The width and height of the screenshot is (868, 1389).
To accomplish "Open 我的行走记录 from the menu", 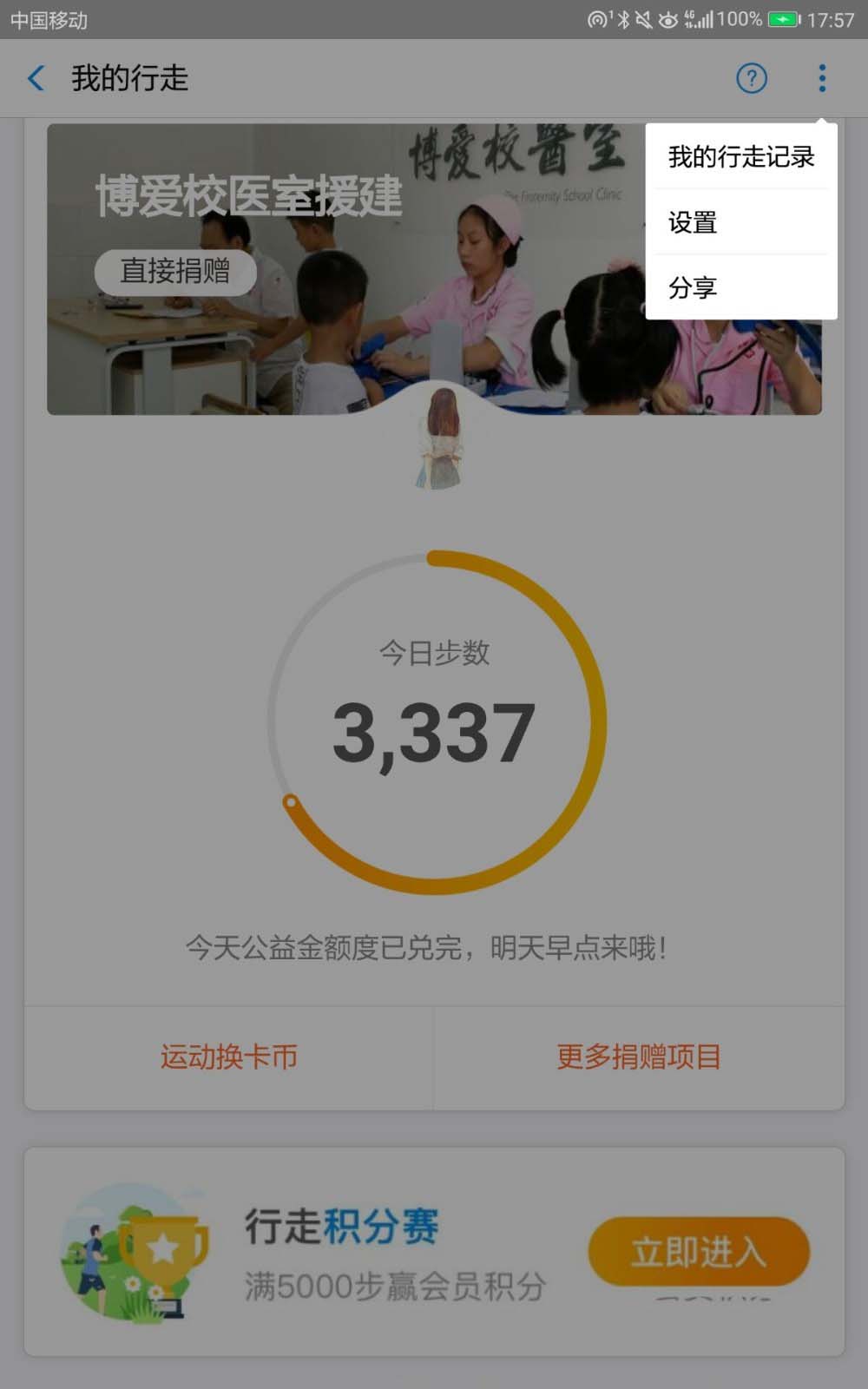I will pyautogui.click(x=740, y=157).
